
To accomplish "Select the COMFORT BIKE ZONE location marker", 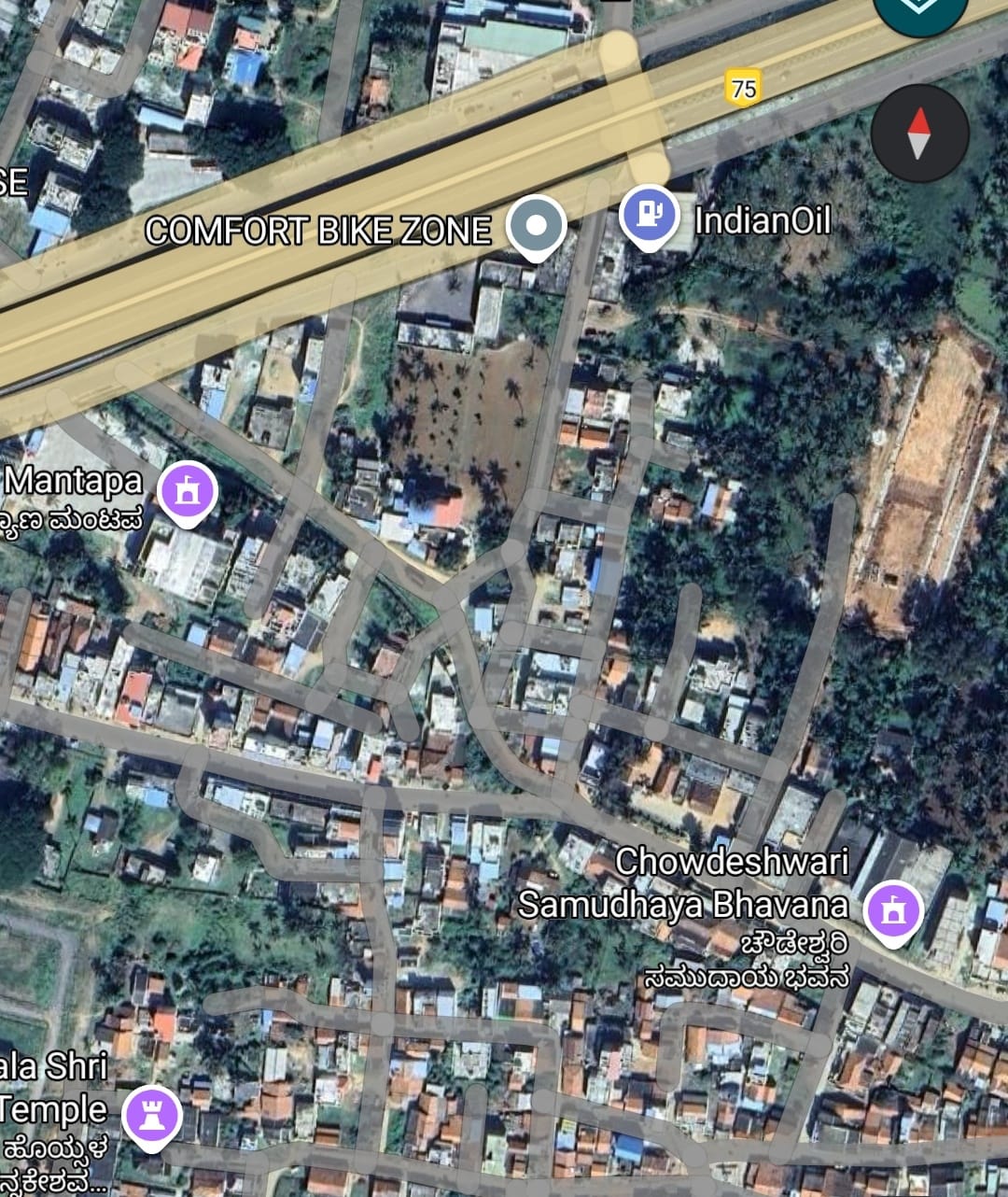I will click(537, 226).
